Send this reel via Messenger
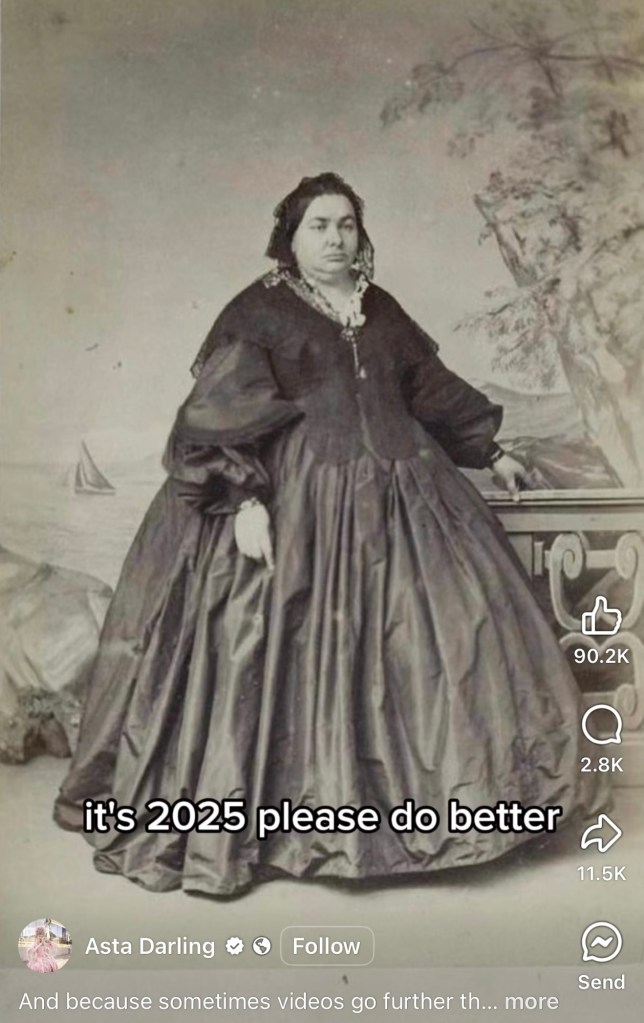This screenshot has width=644, height=1023. [601, 942]
